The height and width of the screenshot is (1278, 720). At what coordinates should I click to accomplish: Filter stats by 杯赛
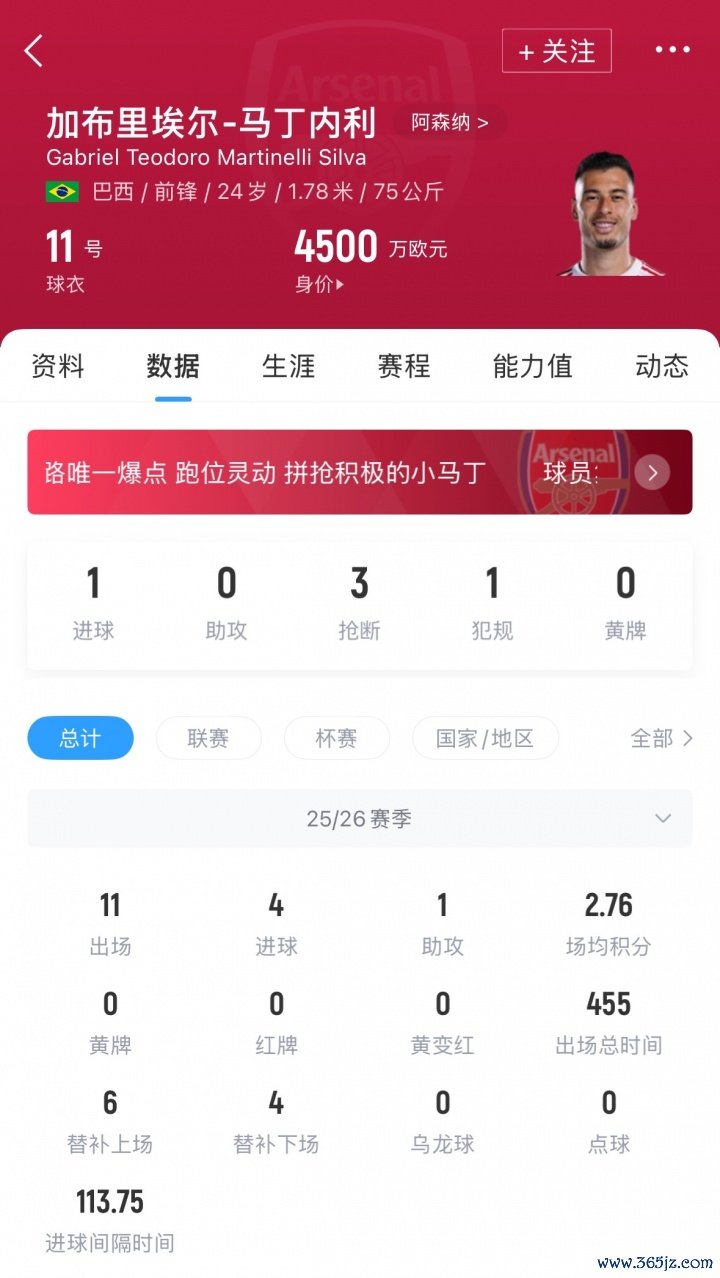pos(336,738)
